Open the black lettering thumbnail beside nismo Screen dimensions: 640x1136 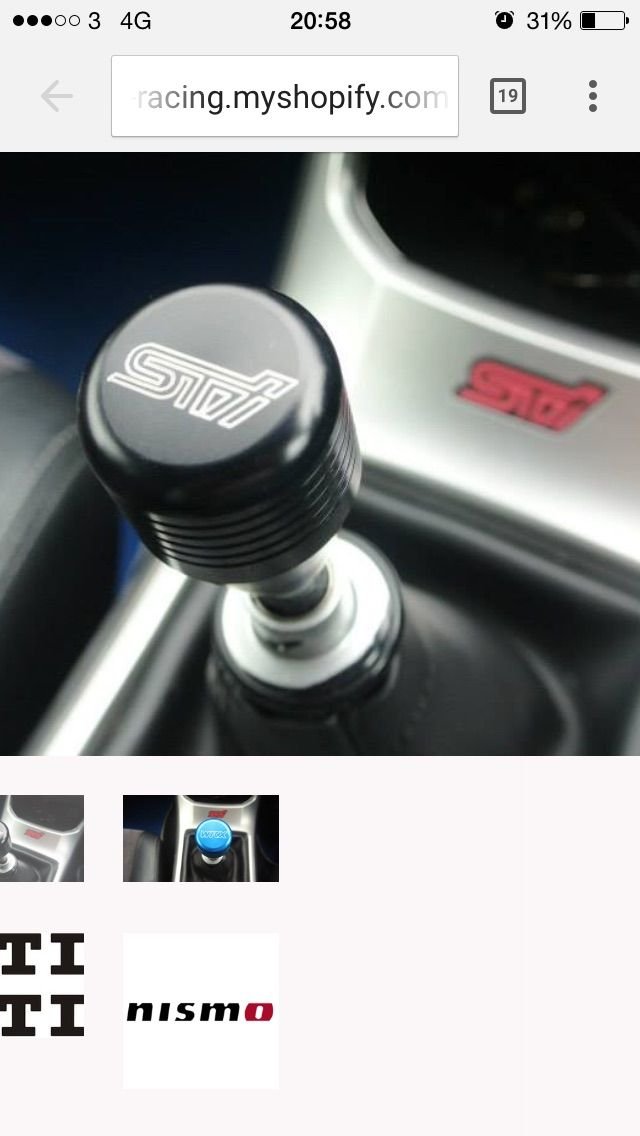point(41,986)
